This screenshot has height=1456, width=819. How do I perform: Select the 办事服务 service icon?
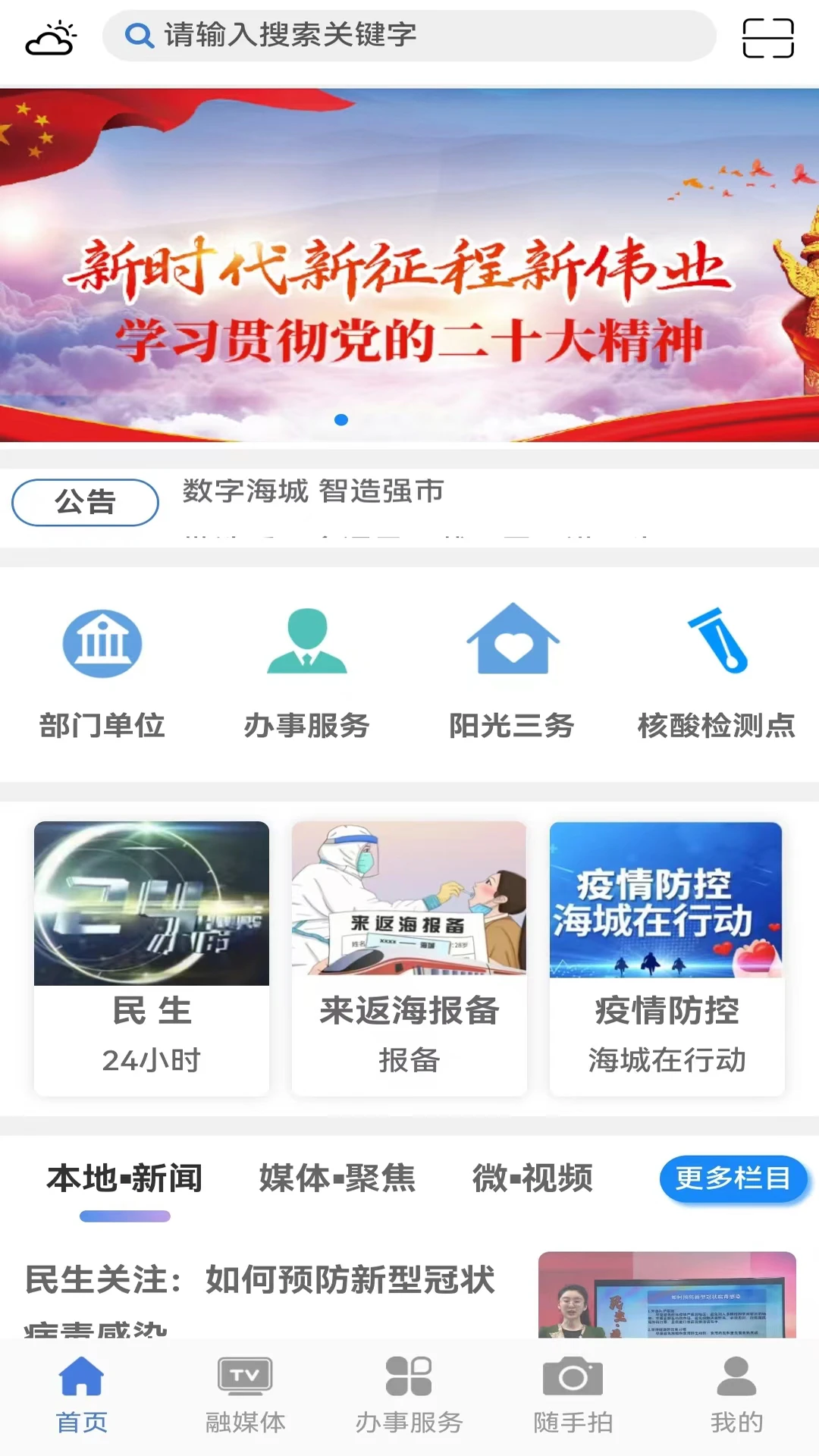(308, 675)
